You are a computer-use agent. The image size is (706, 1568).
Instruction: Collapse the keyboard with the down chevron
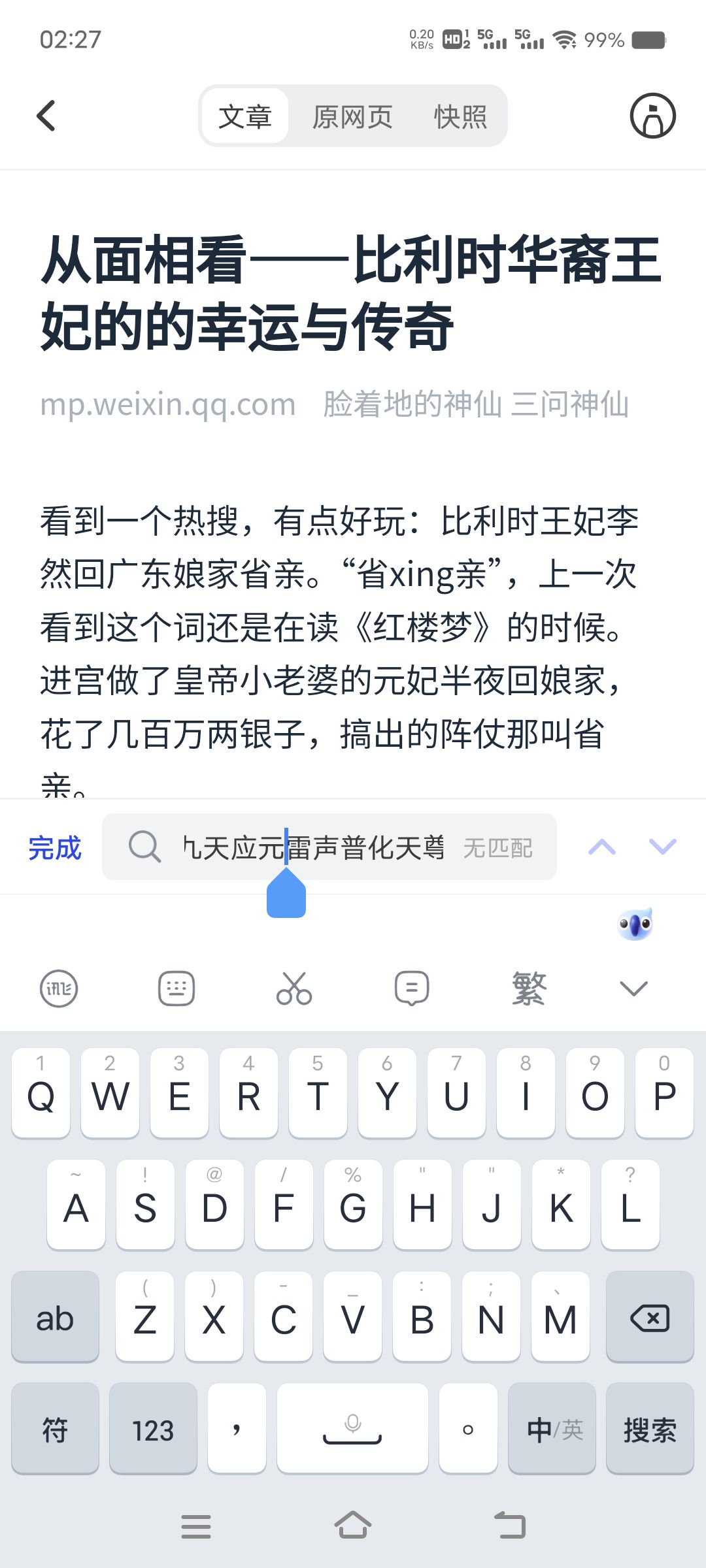pyautogui.click(x=633, y=988)
